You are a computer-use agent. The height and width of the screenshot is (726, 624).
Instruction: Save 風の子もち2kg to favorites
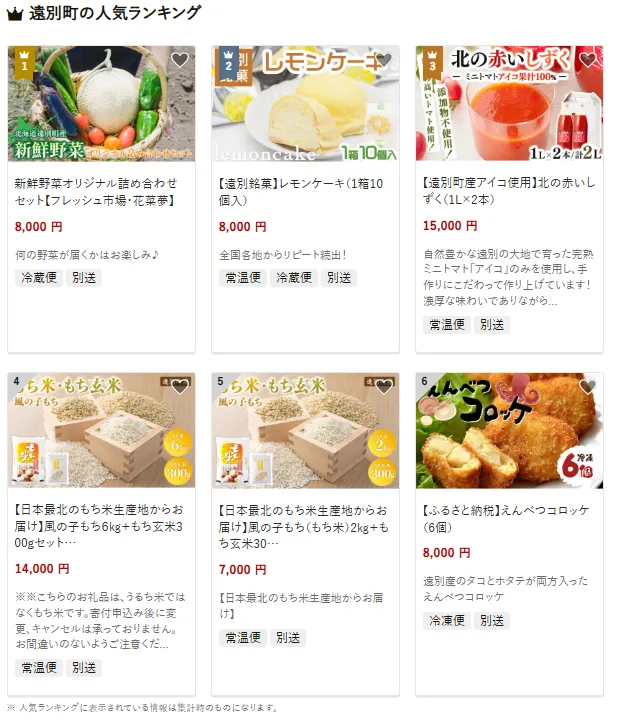pos(384,387)
